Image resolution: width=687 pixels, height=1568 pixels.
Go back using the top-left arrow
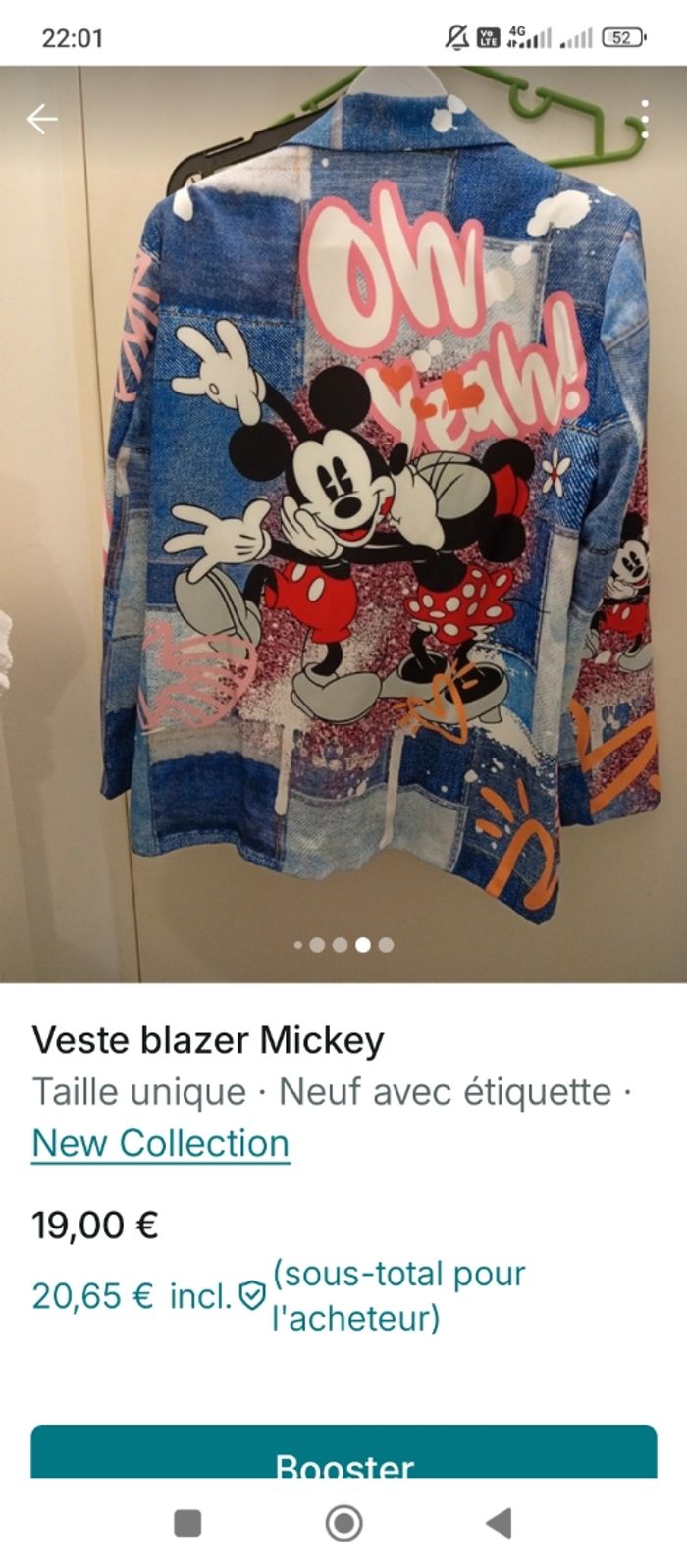42,120
